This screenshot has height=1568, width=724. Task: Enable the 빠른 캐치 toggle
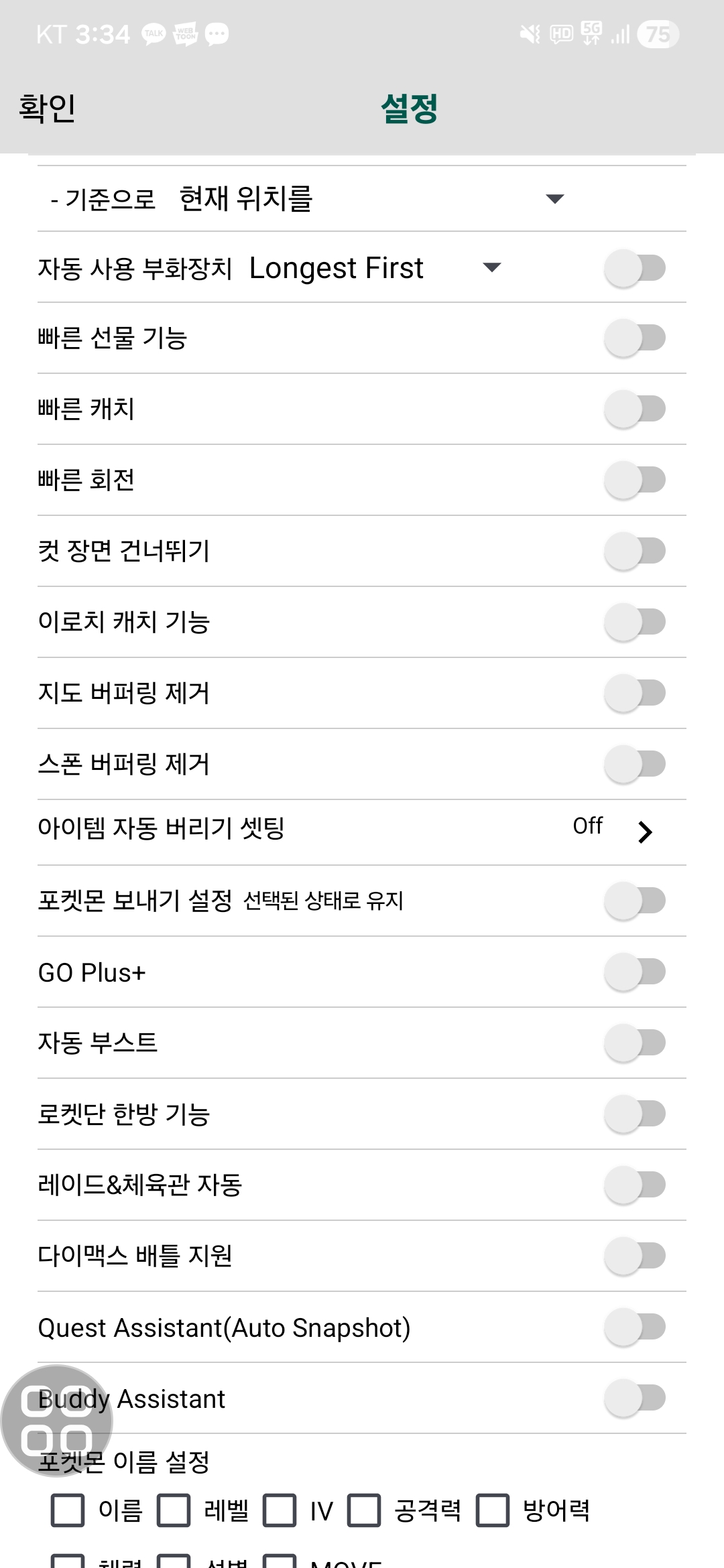634,409
